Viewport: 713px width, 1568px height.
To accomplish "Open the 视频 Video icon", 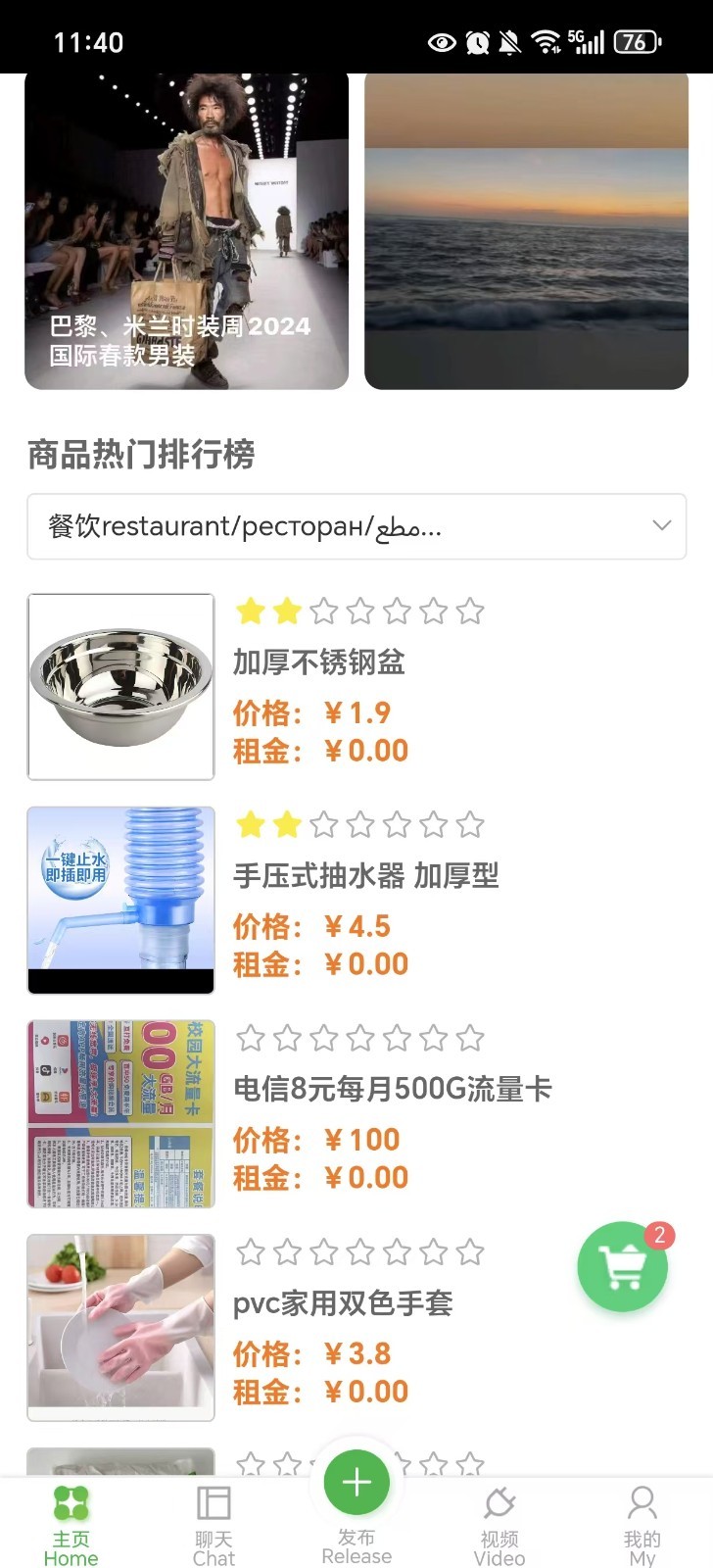I will pyautogui.click(x=499, y=1504).
